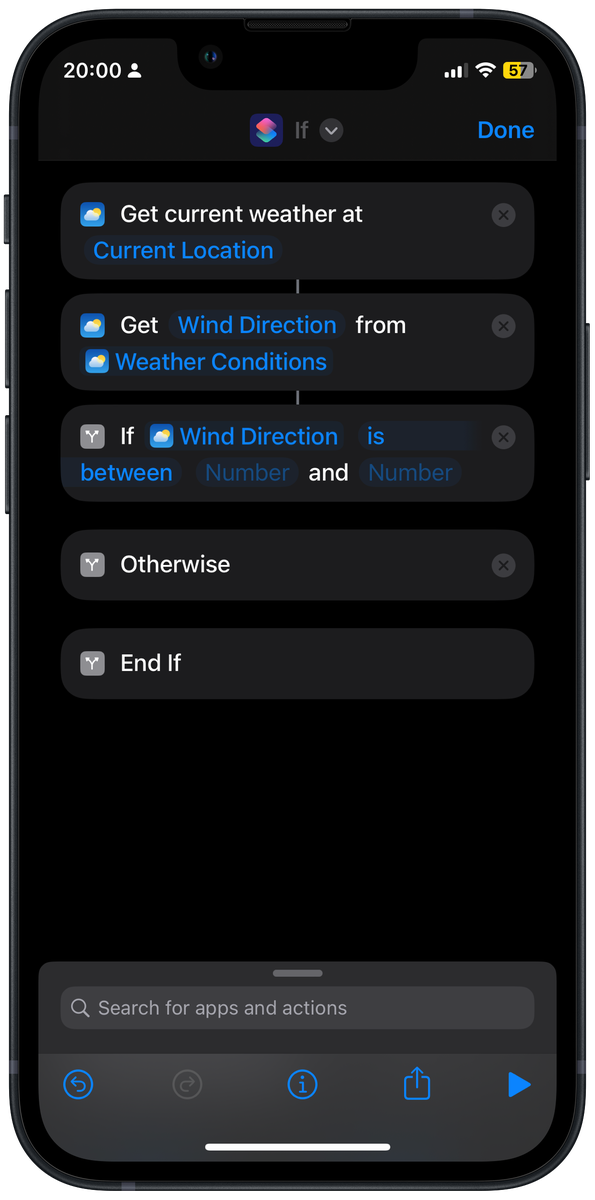Run the shortcut with play button

(518, 1084)
